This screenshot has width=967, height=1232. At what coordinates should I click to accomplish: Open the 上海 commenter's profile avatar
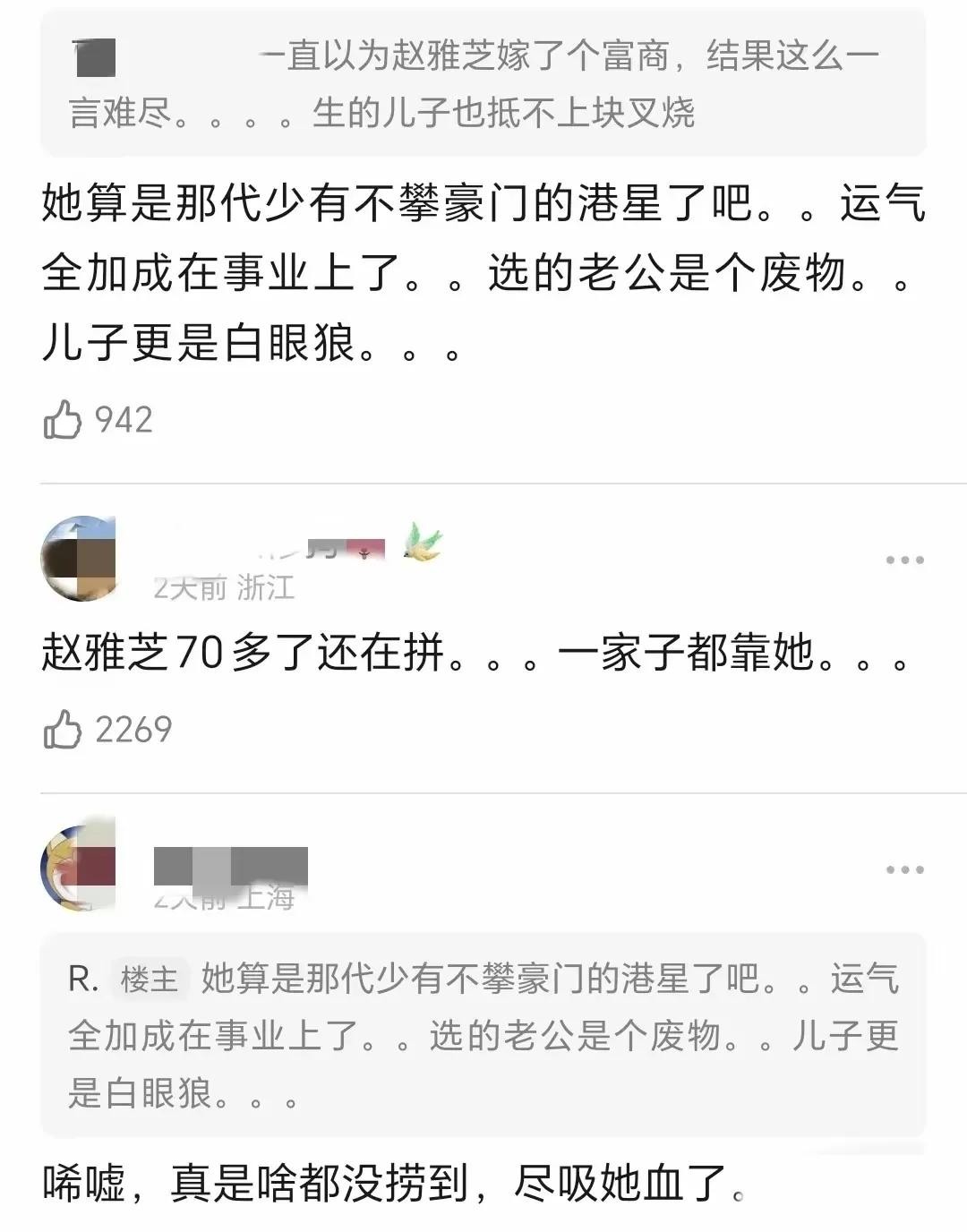(79, 868)
